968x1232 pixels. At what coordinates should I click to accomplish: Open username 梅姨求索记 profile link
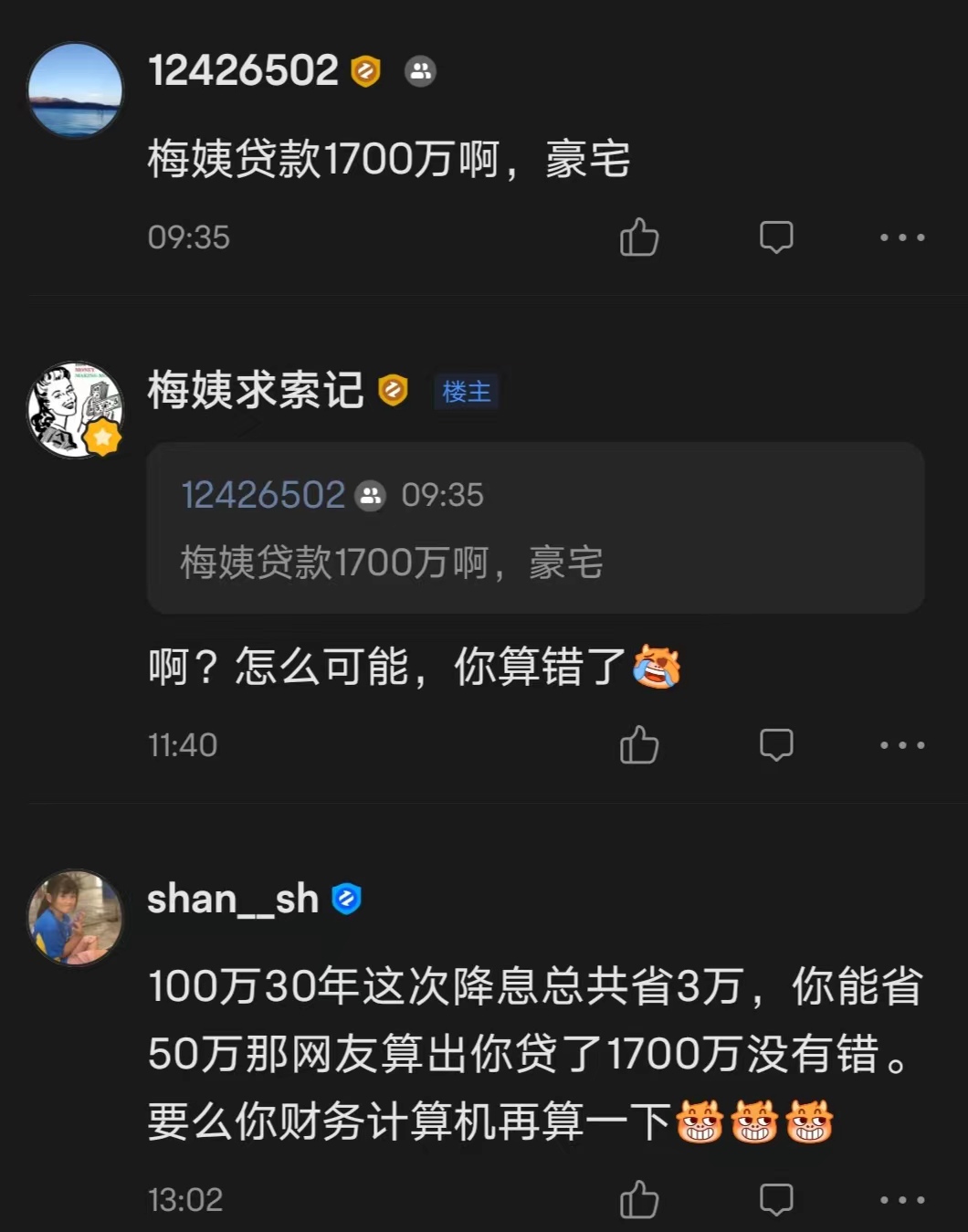(256, 390)
